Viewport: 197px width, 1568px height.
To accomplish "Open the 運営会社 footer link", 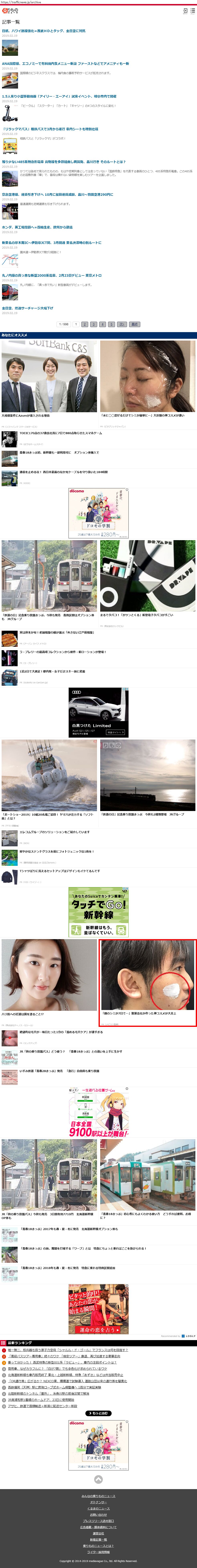I will pos(99,1533).
